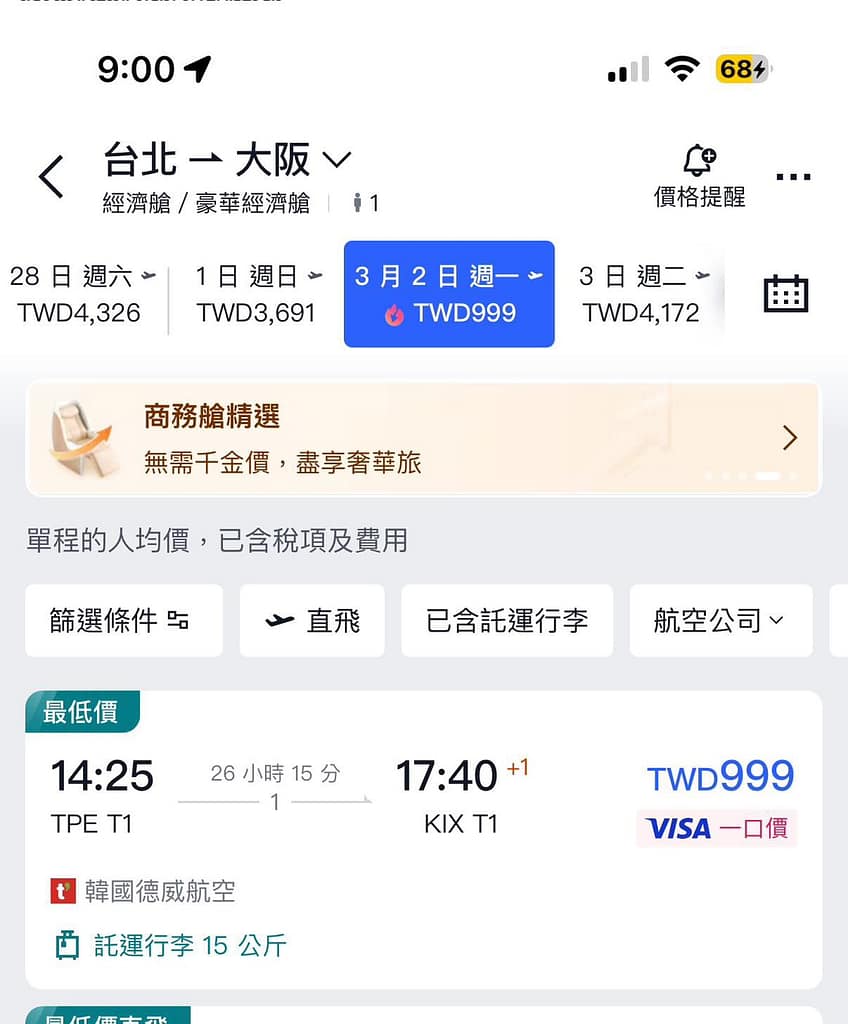Open the 航空公司 airline dropdown
Screen dimensions: 848x1024
(720, 620)
